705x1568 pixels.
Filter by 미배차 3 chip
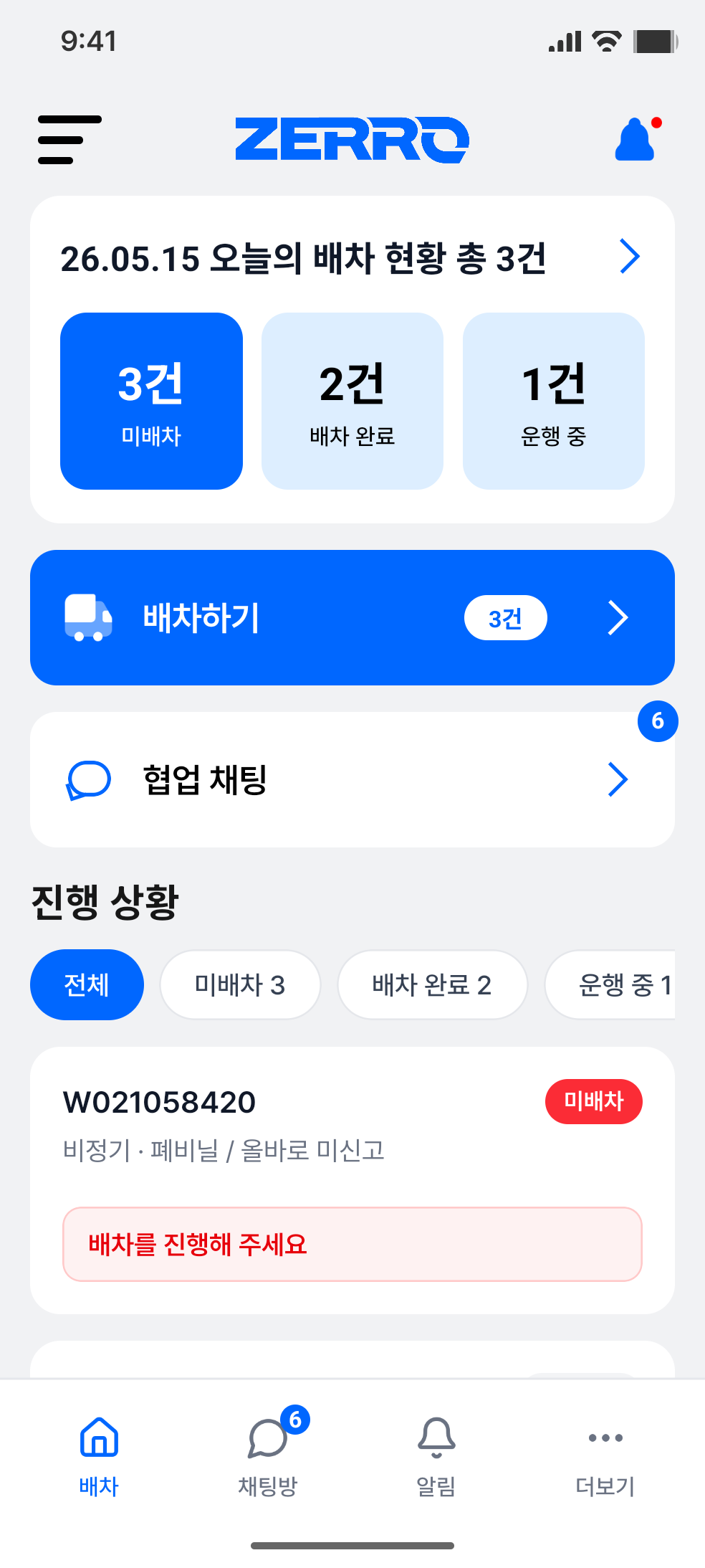click(240, 984)
